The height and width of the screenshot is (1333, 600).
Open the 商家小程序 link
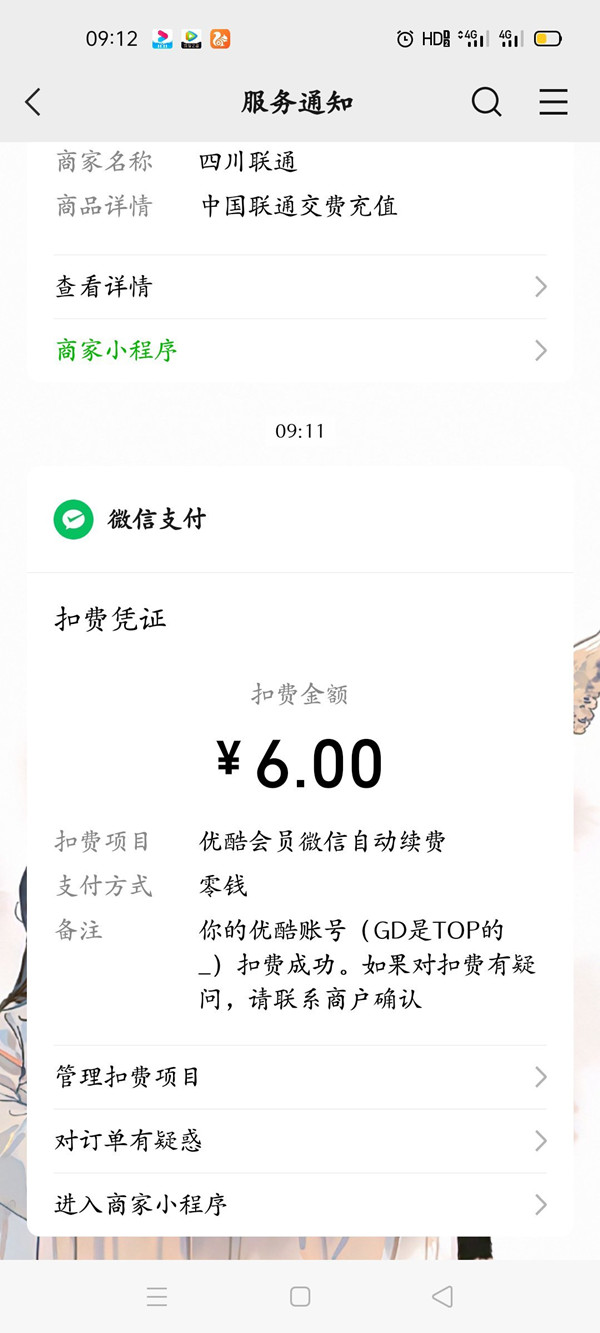pyautogui.click(x=300, y=350)
